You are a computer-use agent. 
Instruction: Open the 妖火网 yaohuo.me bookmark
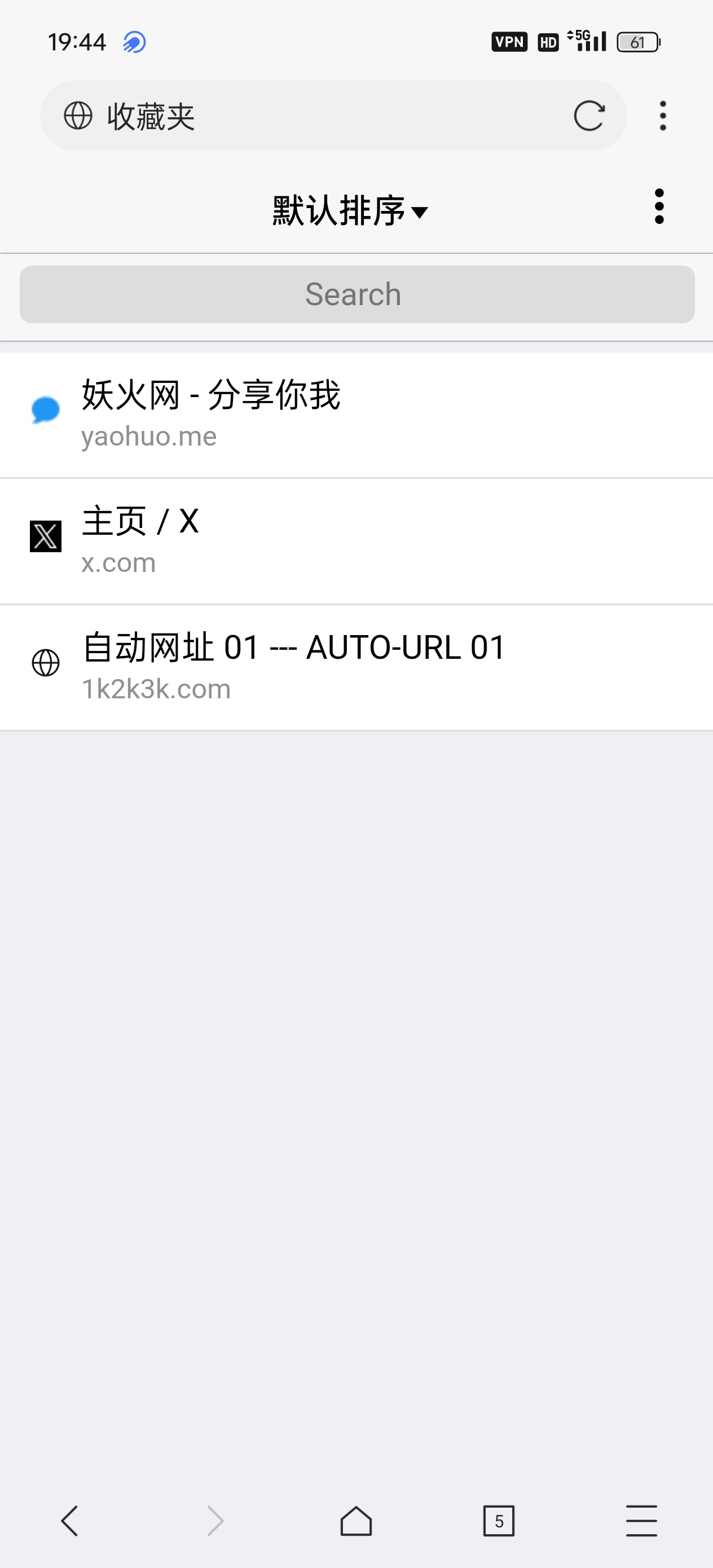coord(357,415)
